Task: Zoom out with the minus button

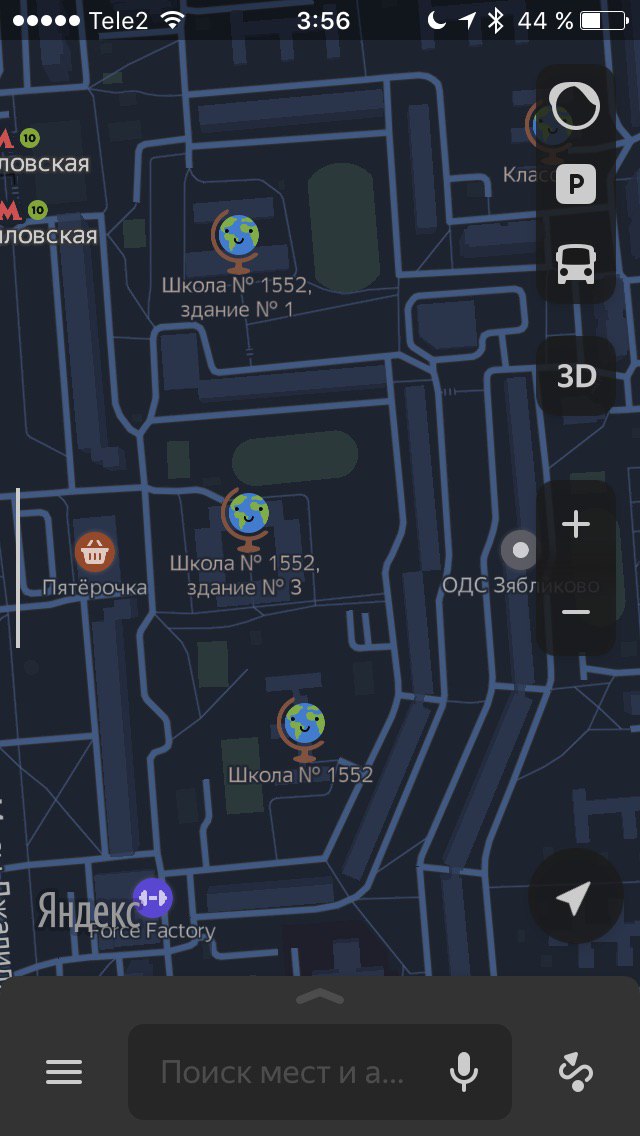Action: tap(576, 612)
